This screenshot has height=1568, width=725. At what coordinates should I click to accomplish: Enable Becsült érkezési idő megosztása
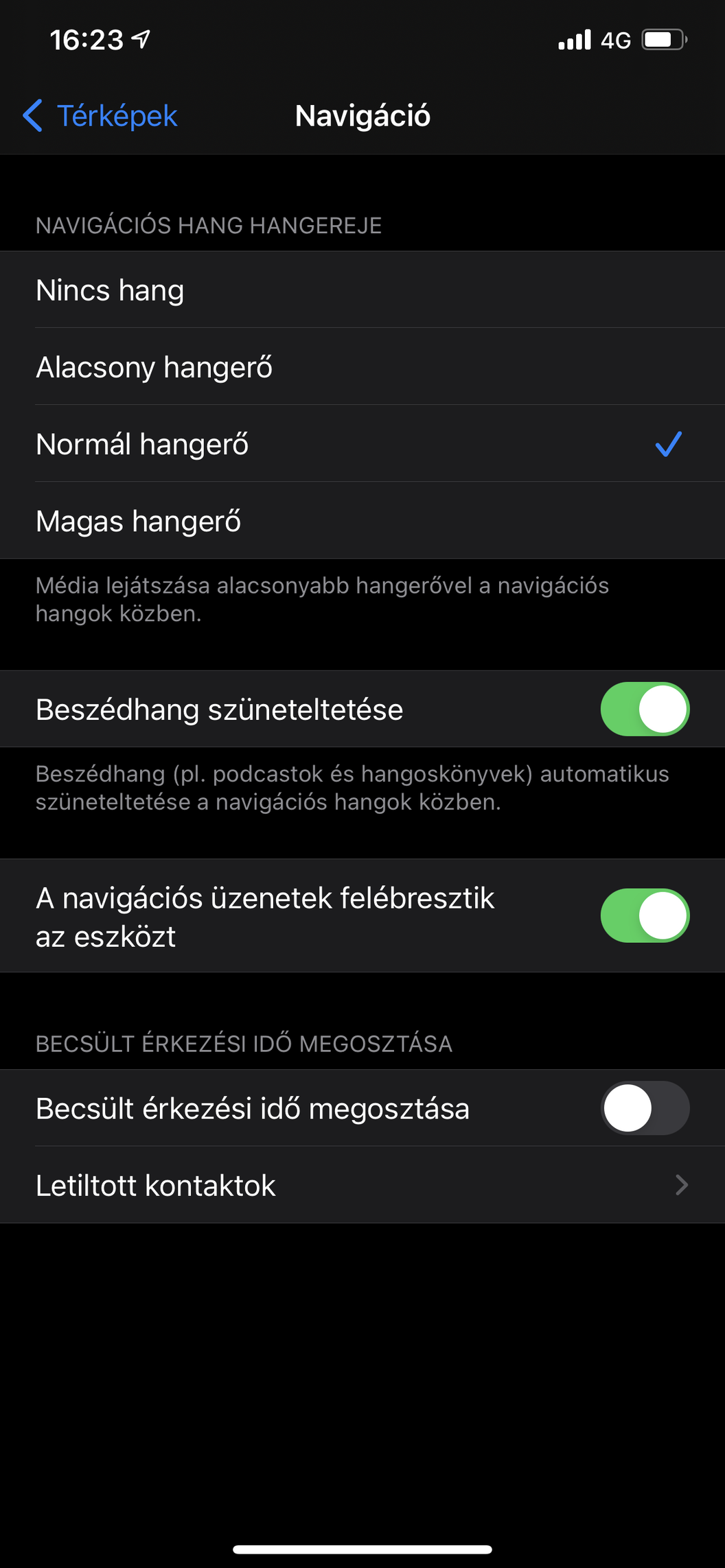(x=645, y=1108)
